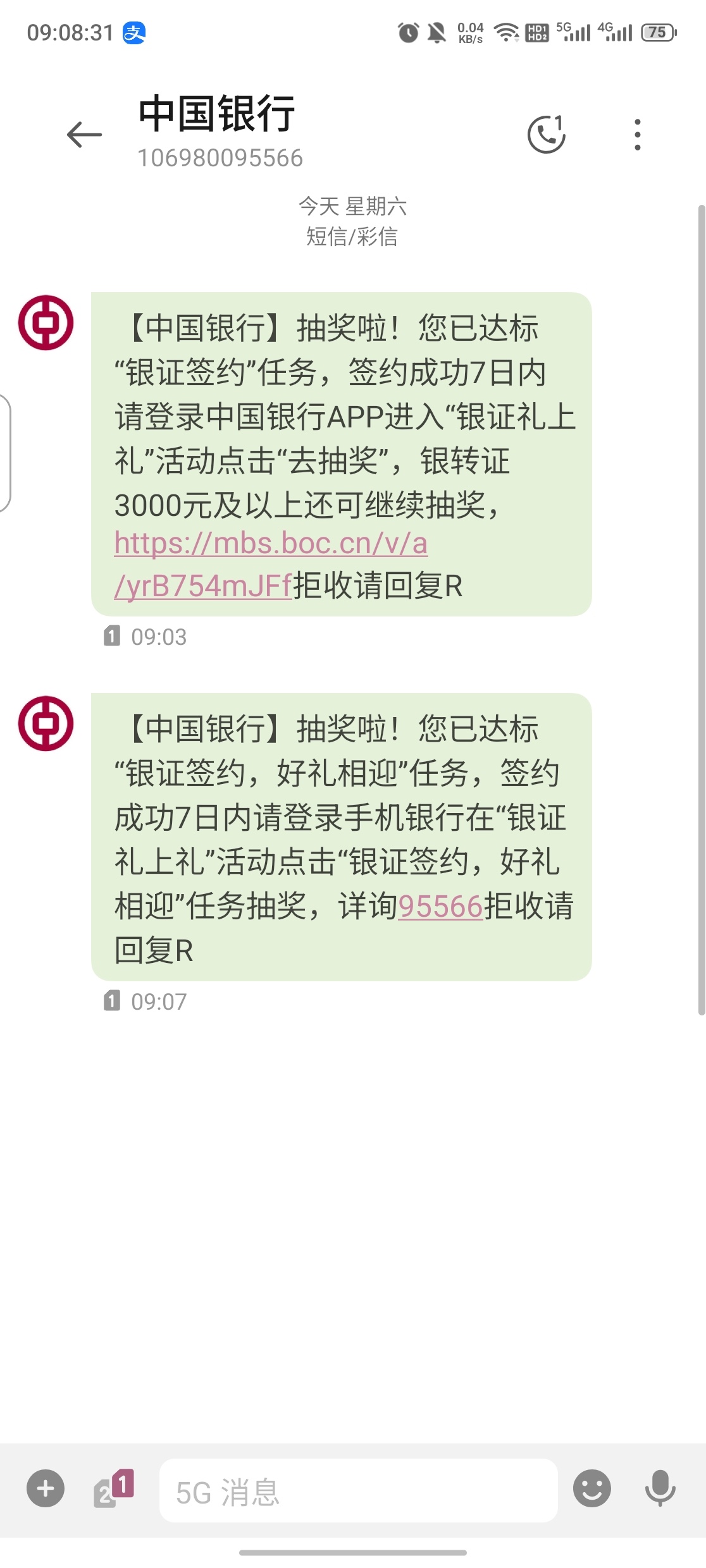Open the mbs.boc.cn link in the message
Screen dimensions: 706x1568
coord(271,545)
